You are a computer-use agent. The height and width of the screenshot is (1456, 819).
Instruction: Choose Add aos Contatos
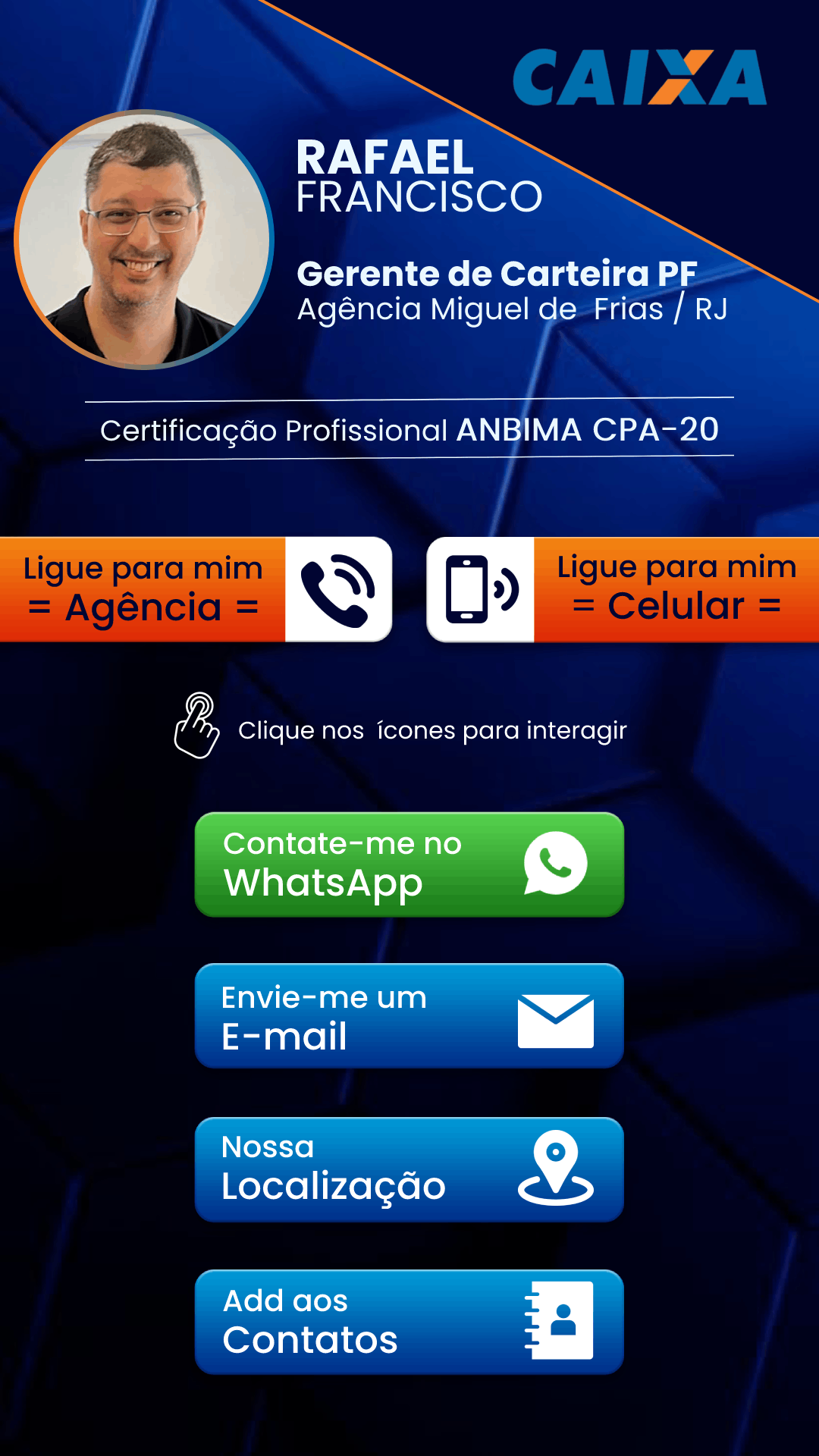click(409, 1322)
